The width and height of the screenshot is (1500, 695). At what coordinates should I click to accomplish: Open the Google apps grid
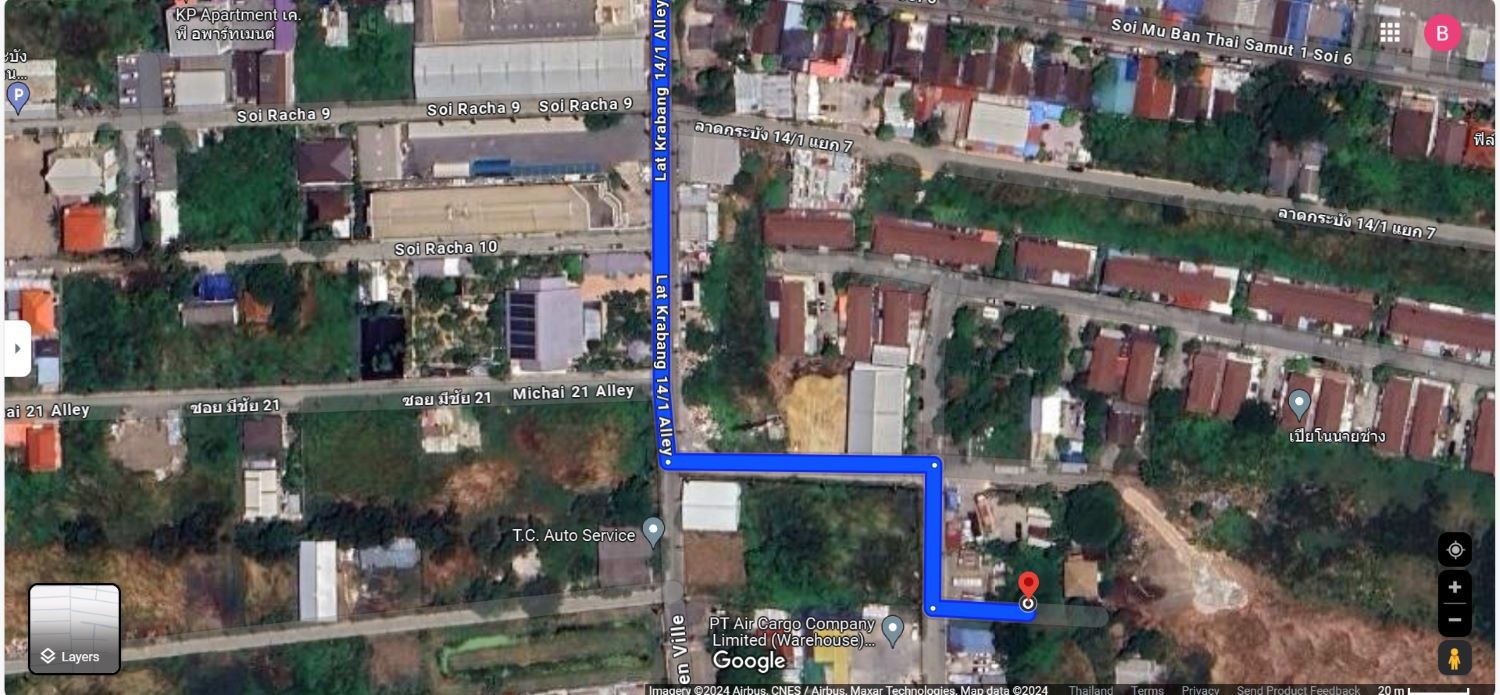[x=1390, y=32]
